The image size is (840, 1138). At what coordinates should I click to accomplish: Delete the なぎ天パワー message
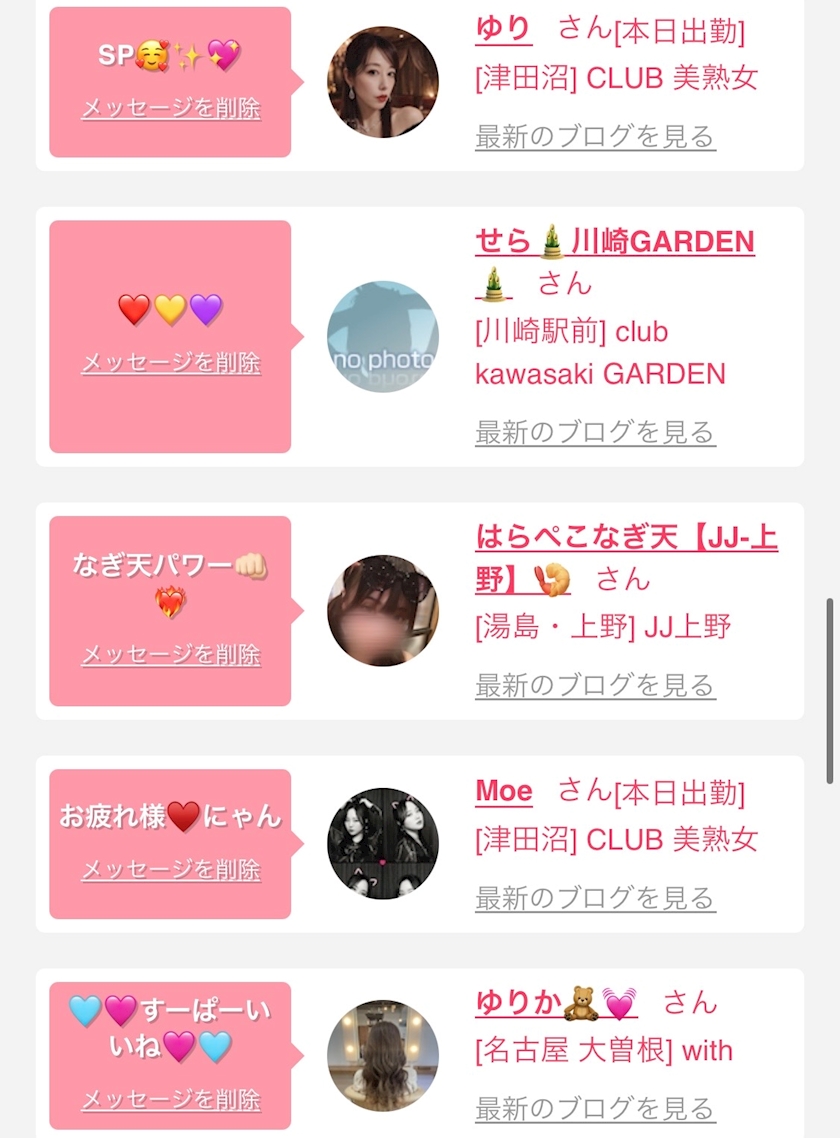click(x=170, y=655)
